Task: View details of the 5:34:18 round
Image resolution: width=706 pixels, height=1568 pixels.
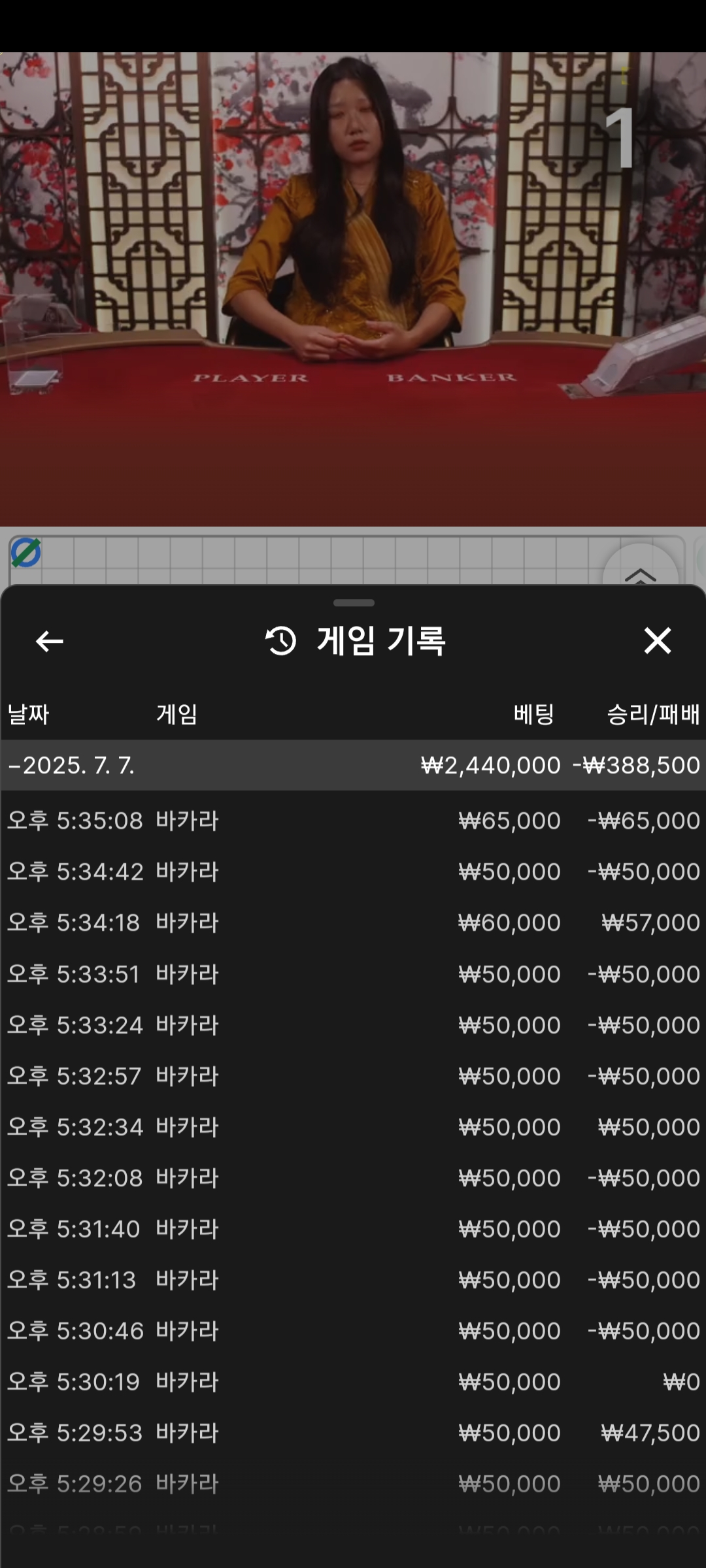Action: click(353, 923)
